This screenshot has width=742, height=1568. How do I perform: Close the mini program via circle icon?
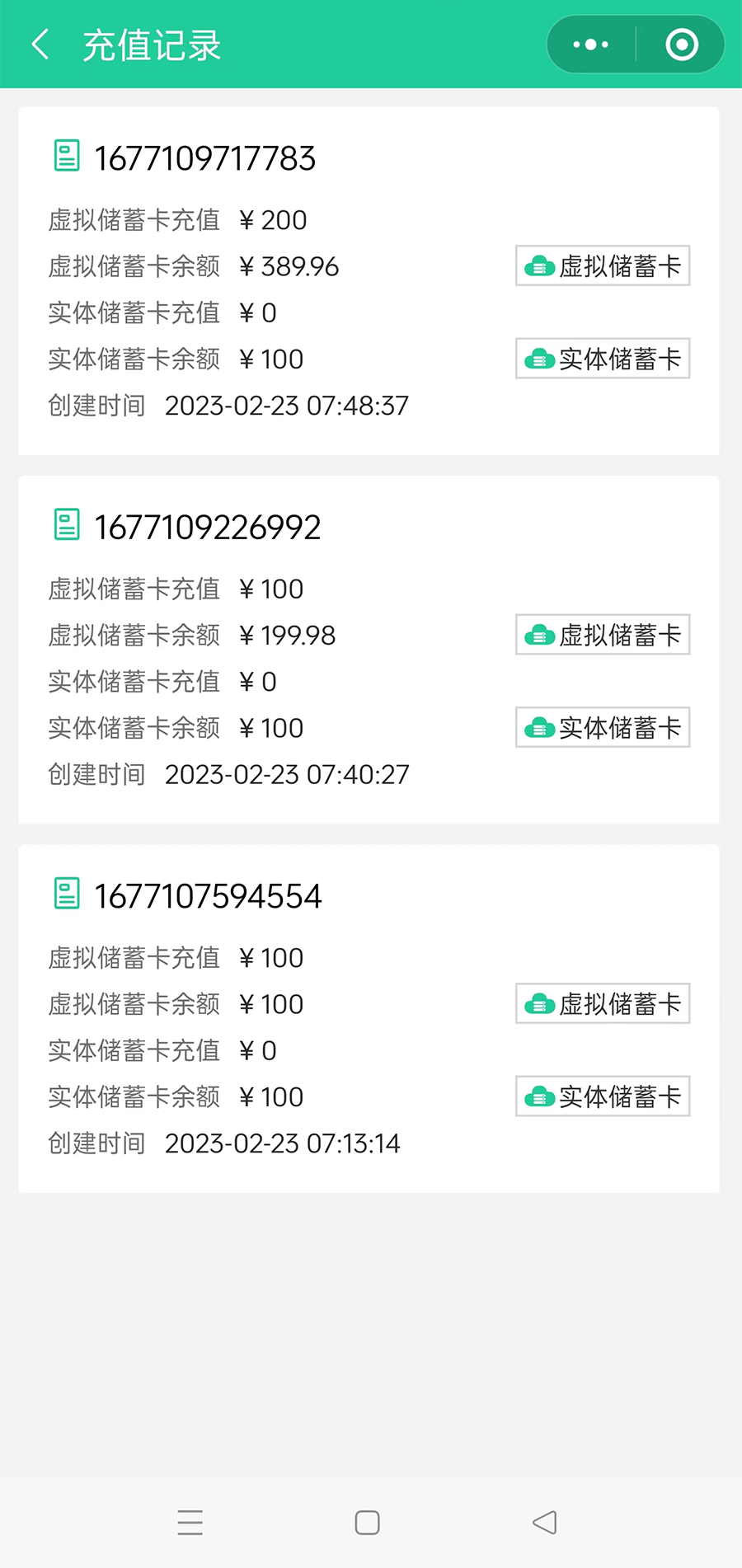coord(682,45)
